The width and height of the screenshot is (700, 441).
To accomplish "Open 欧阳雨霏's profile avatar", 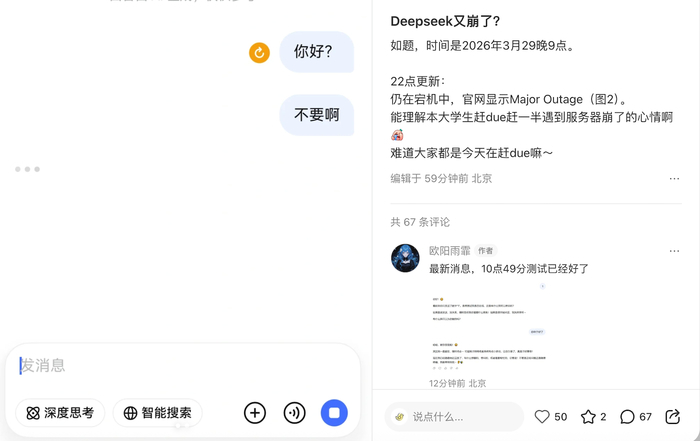I will [x=405, y=258].
